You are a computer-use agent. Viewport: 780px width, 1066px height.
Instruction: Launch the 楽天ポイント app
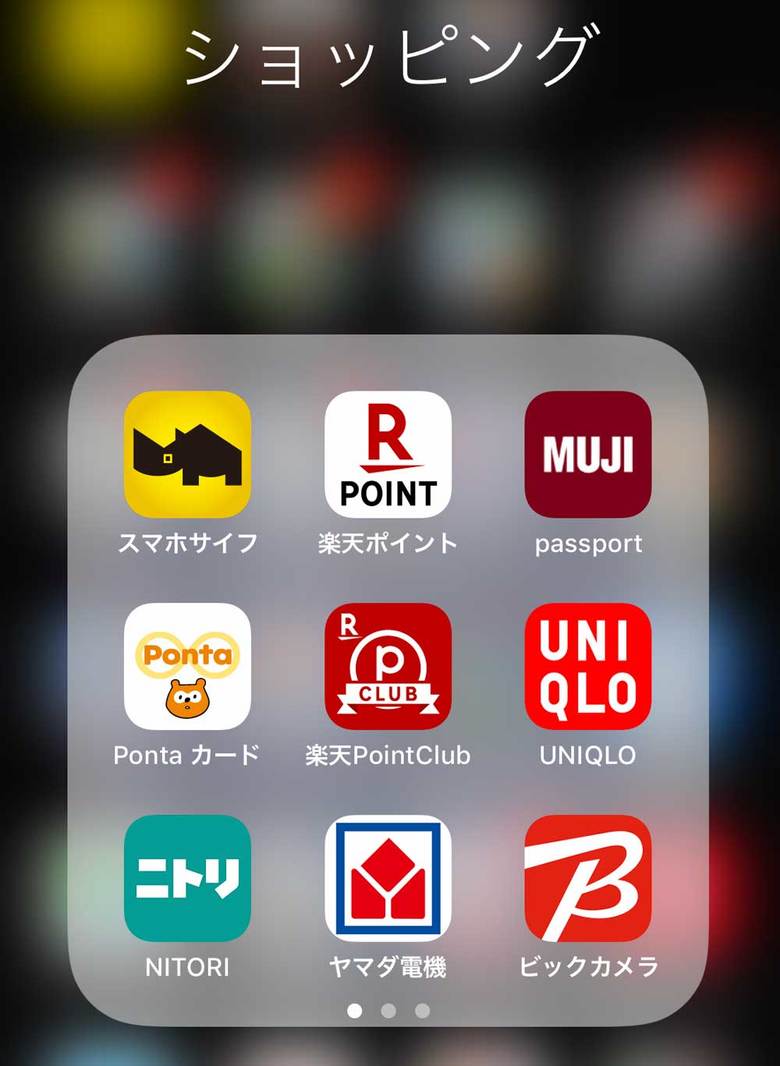pyautogui.click(x=388, y=454)
